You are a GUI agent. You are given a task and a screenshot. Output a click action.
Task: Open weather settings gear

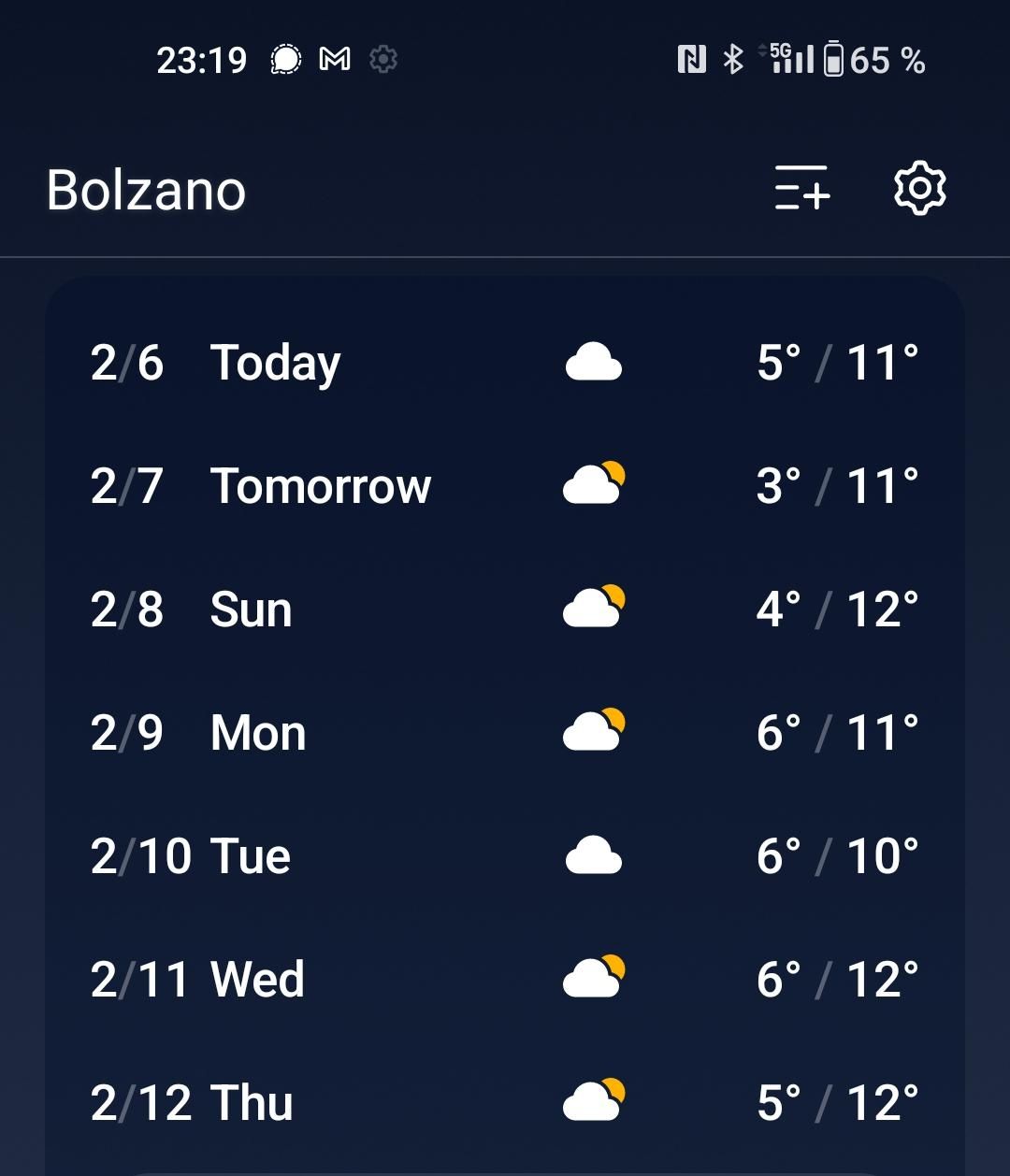[x=920, y=189]
